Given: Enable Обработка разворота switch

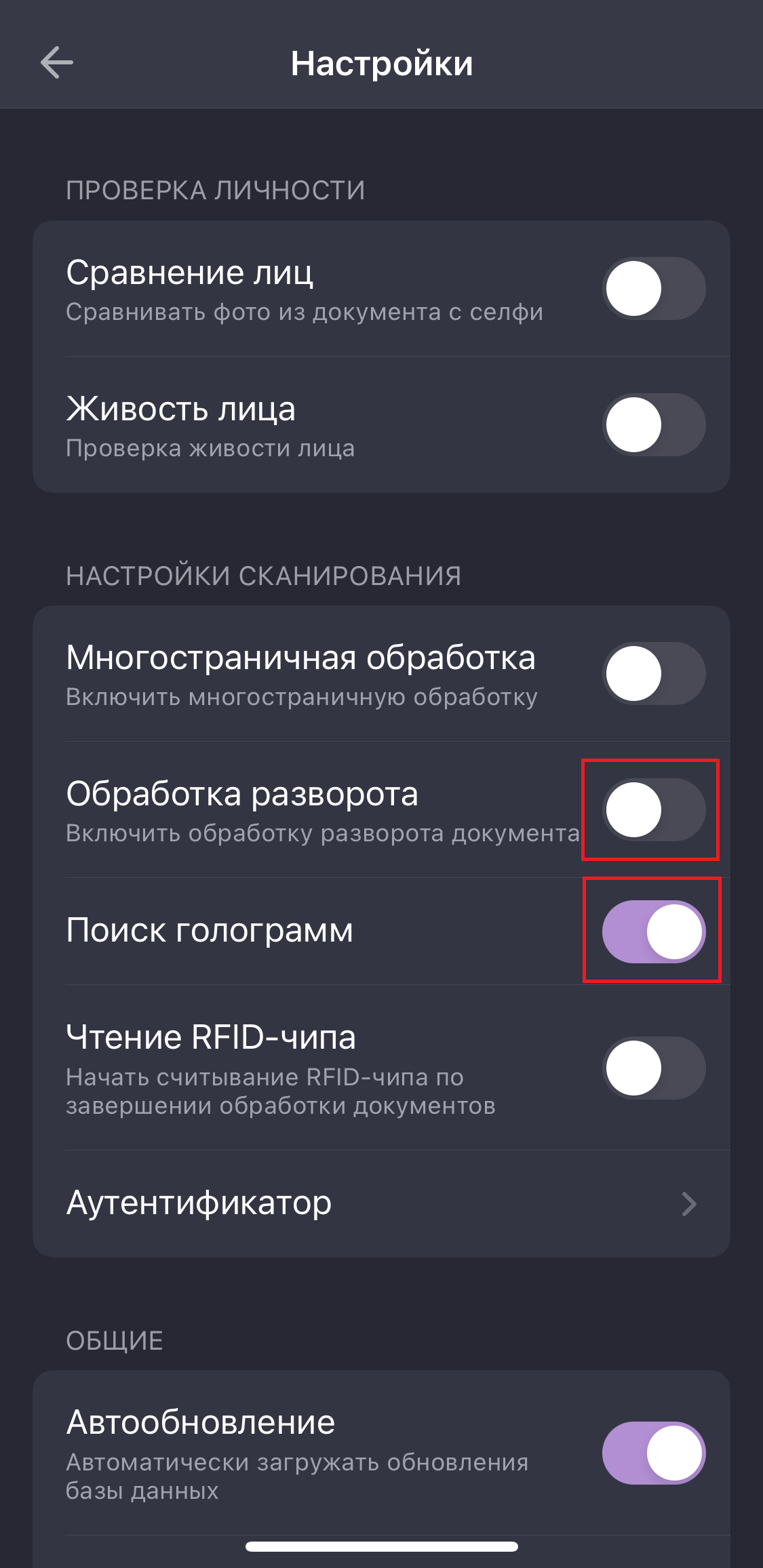Looking at the screenshot, I should point(654,810).
